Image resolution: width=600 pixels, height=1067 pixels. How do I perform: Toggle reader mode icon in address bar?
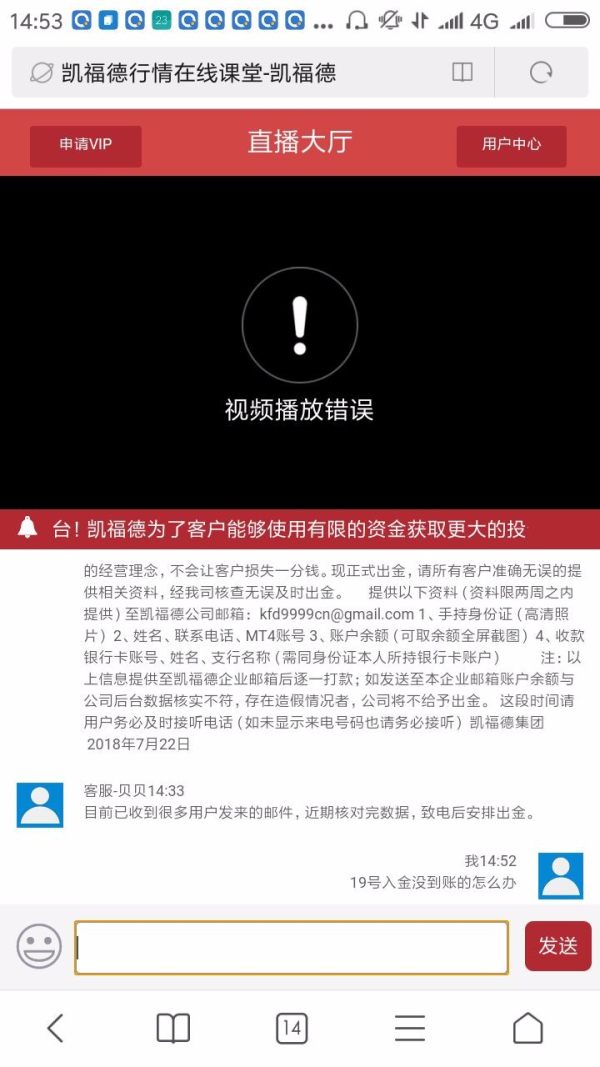(462, 72)
